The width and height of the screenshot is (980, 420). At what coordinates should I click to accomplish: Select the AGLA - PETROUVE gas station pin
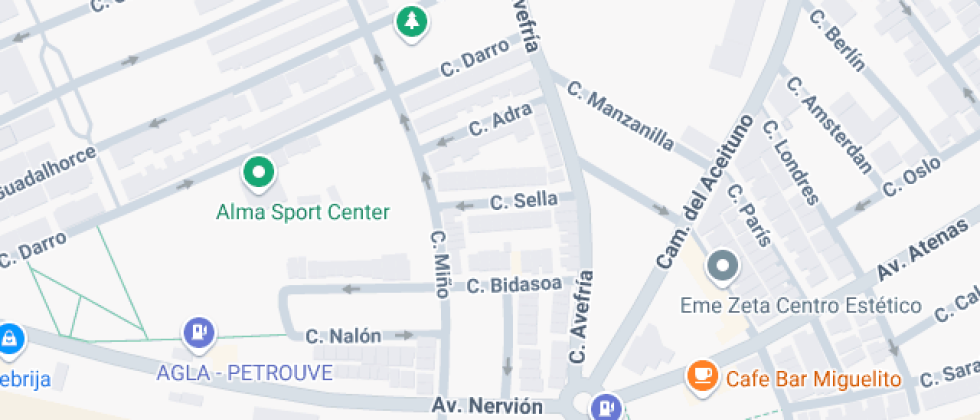(200, 332)
